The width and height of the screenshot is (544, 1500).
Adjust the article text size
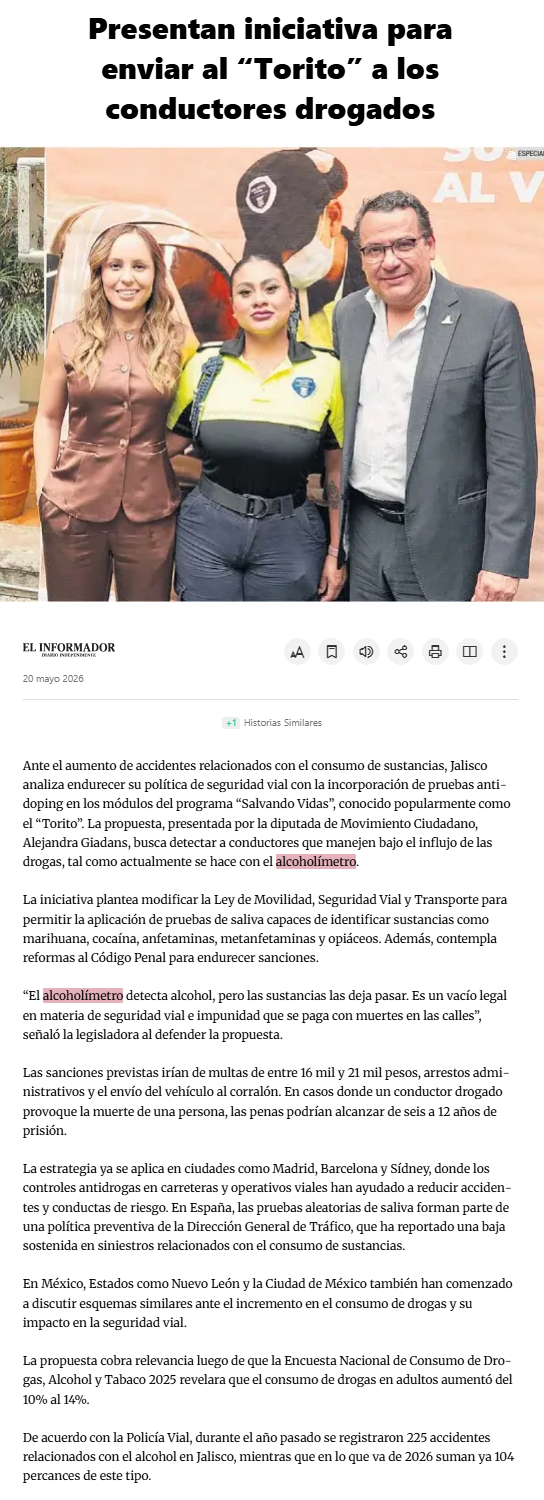(297, 652)
